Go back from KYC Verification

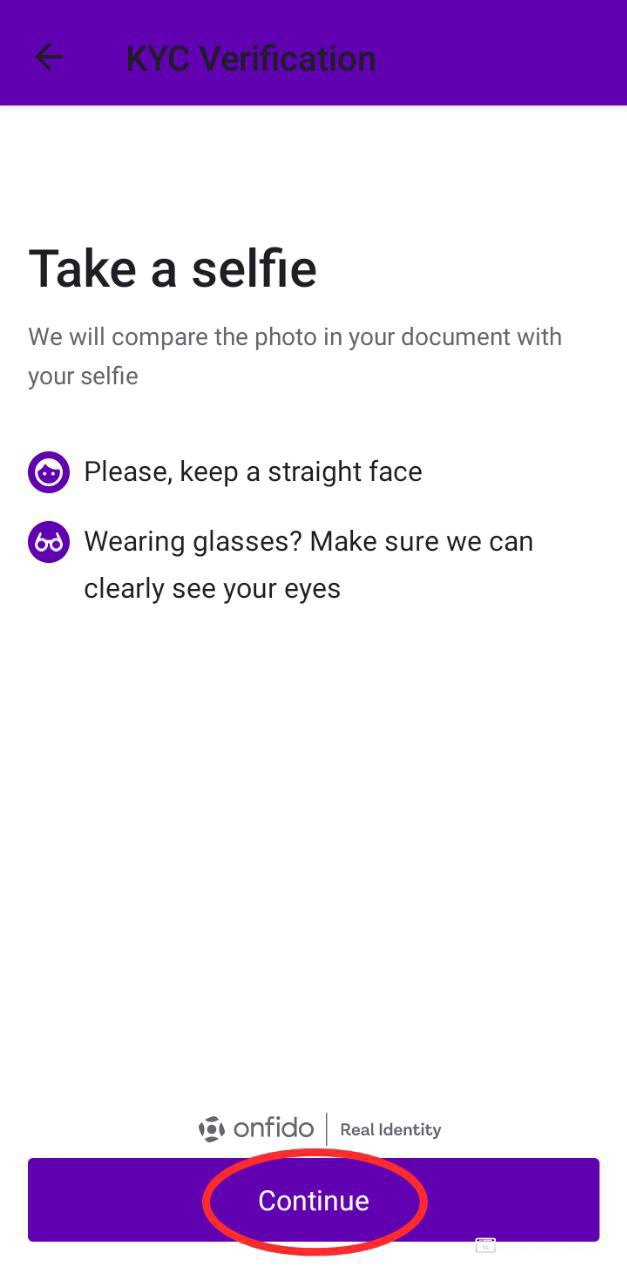click(48, 57)
